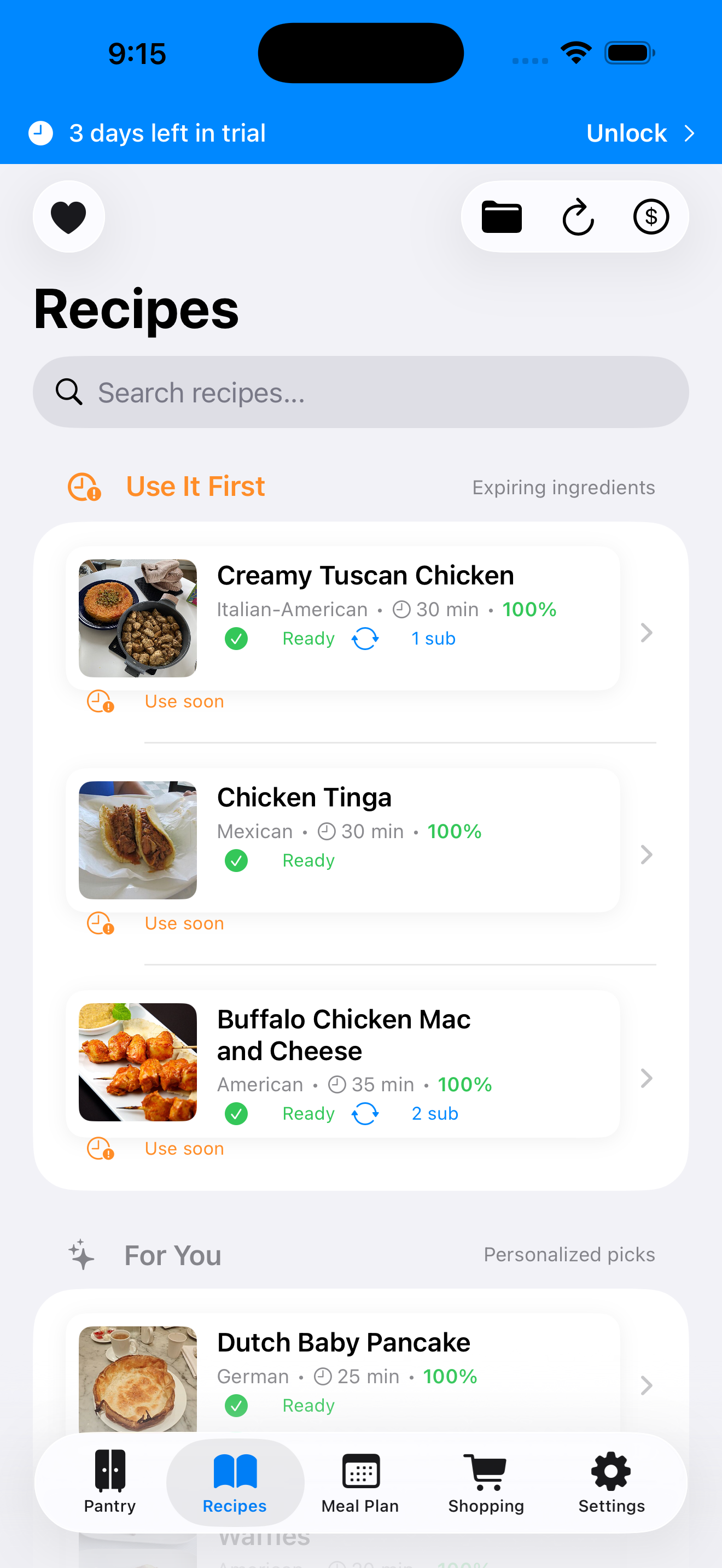Screen dimensions: 722x1568
Task: Toggle Ready status on Chicken Tinga
Action: pos(236,861)
